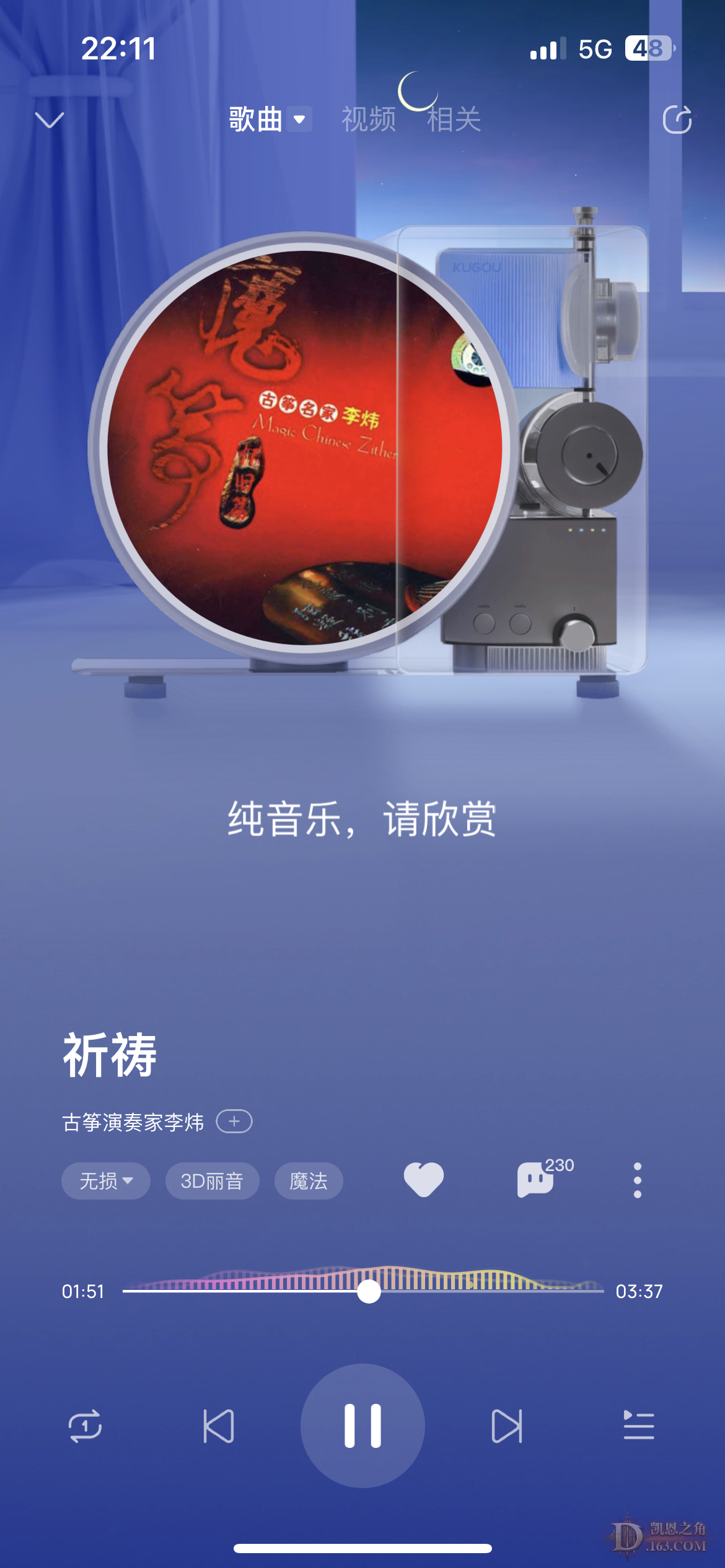This screenshot has width=725, height=1568.
Task: Open the 无损 audio quality selector
Action: [106, 1181]
